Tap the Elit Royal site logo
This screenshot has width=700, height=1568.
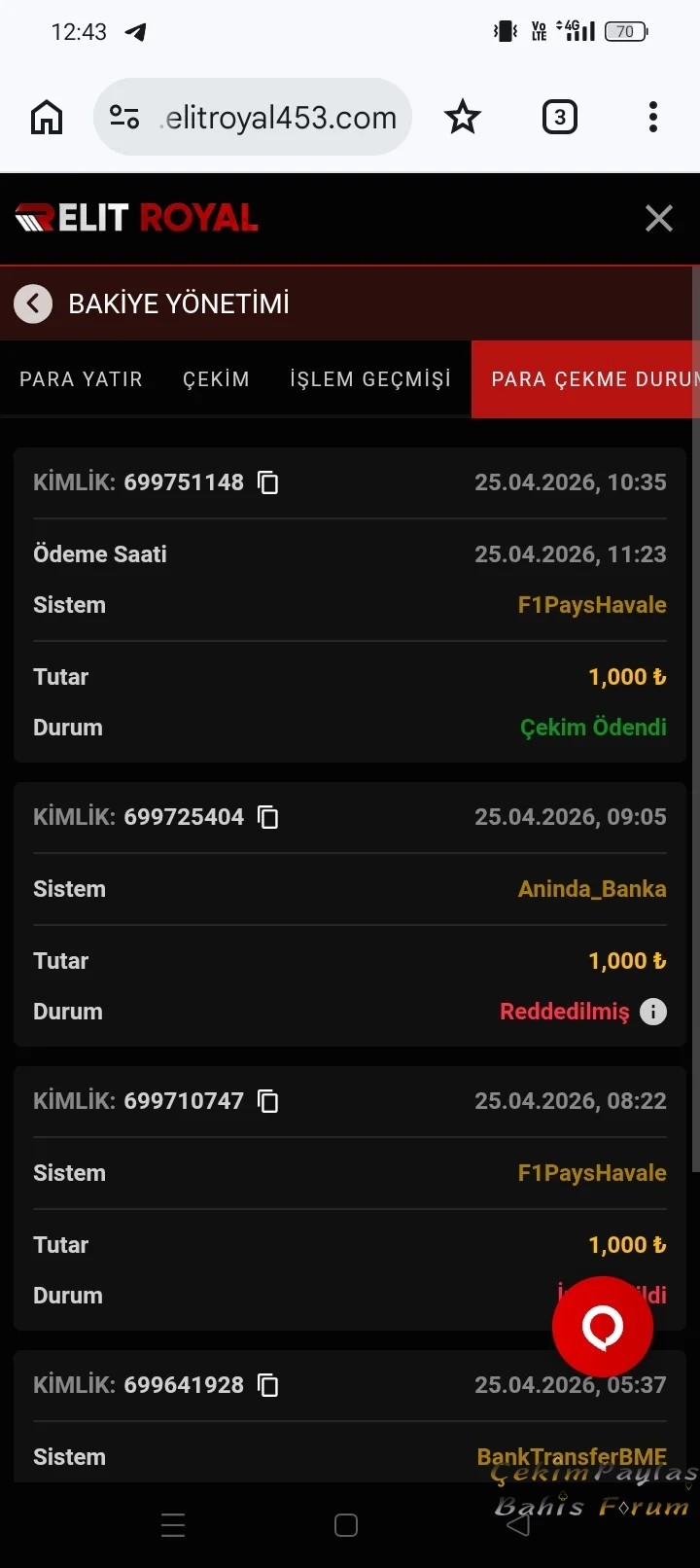coord(136,217)
